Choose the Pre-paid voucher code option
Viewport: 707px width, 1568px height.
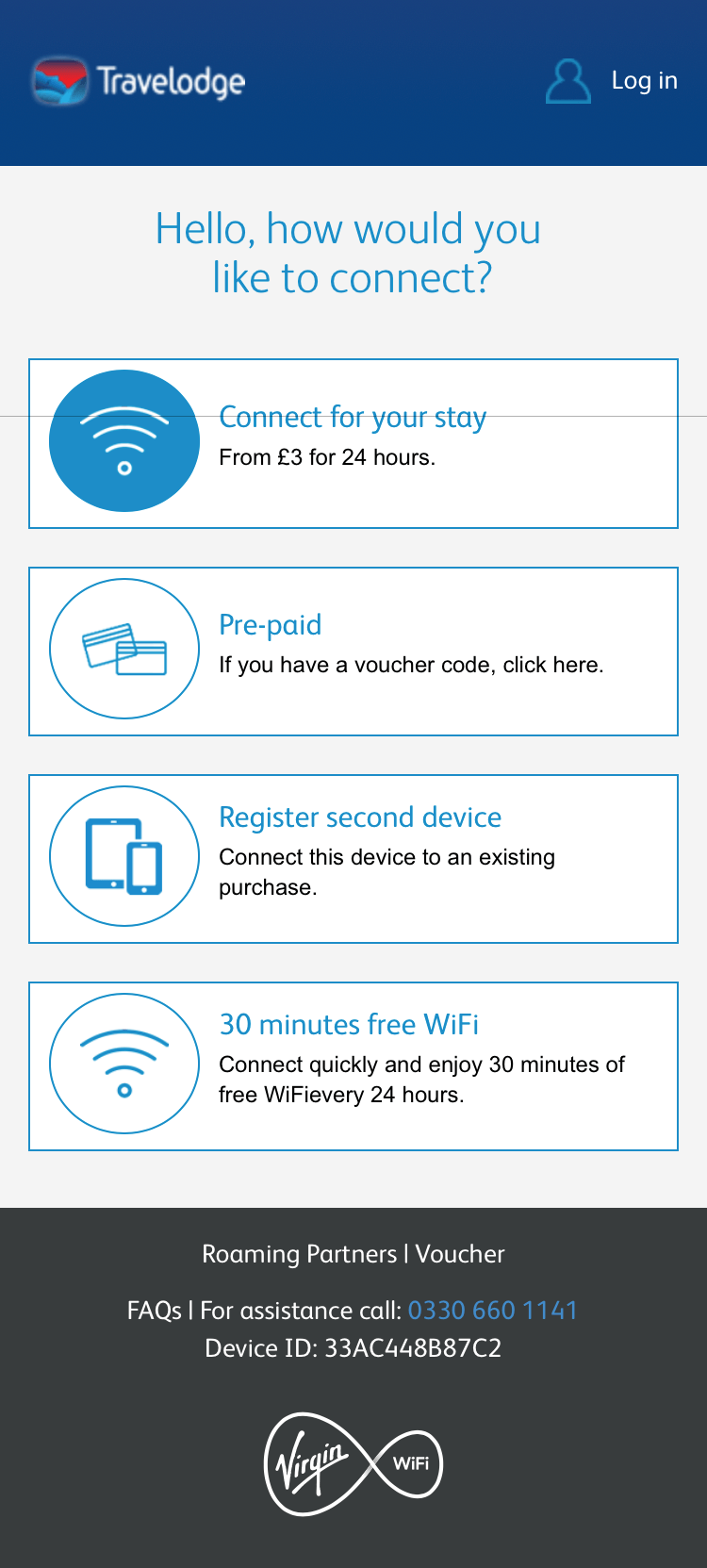(x=353, y=651)
